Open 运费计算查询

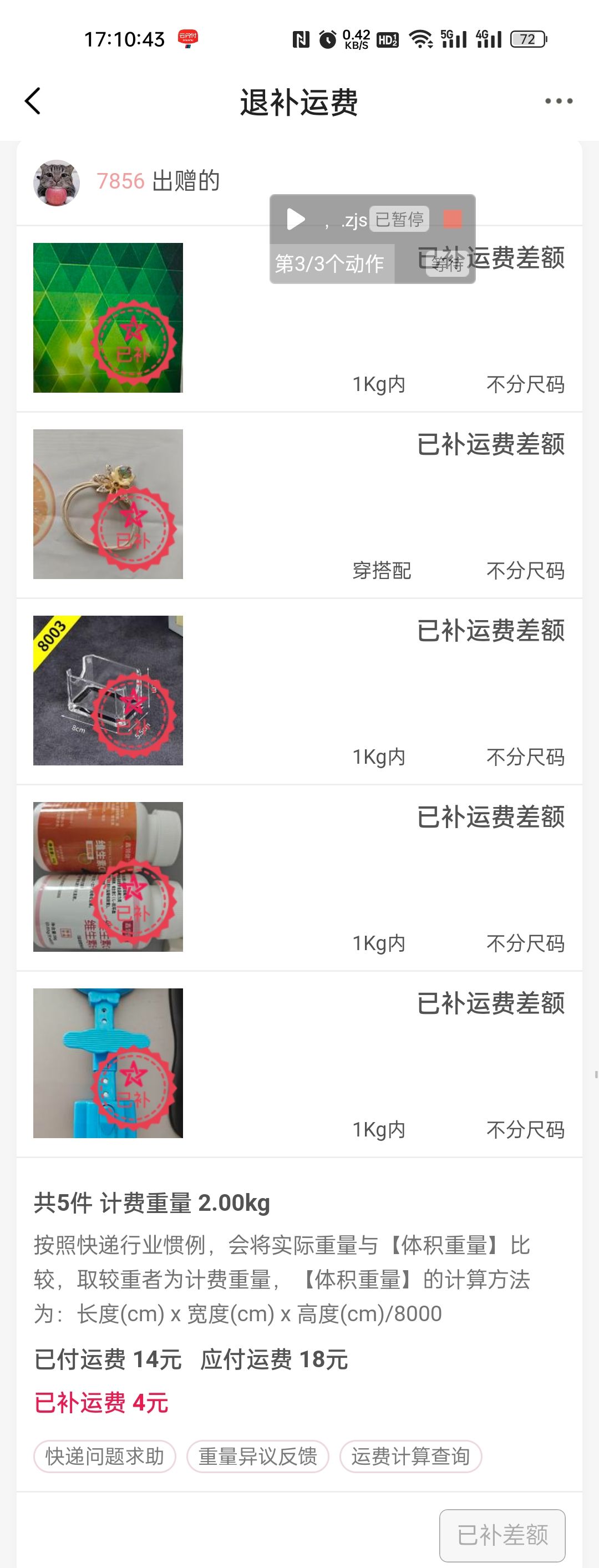pos(410,1457)
